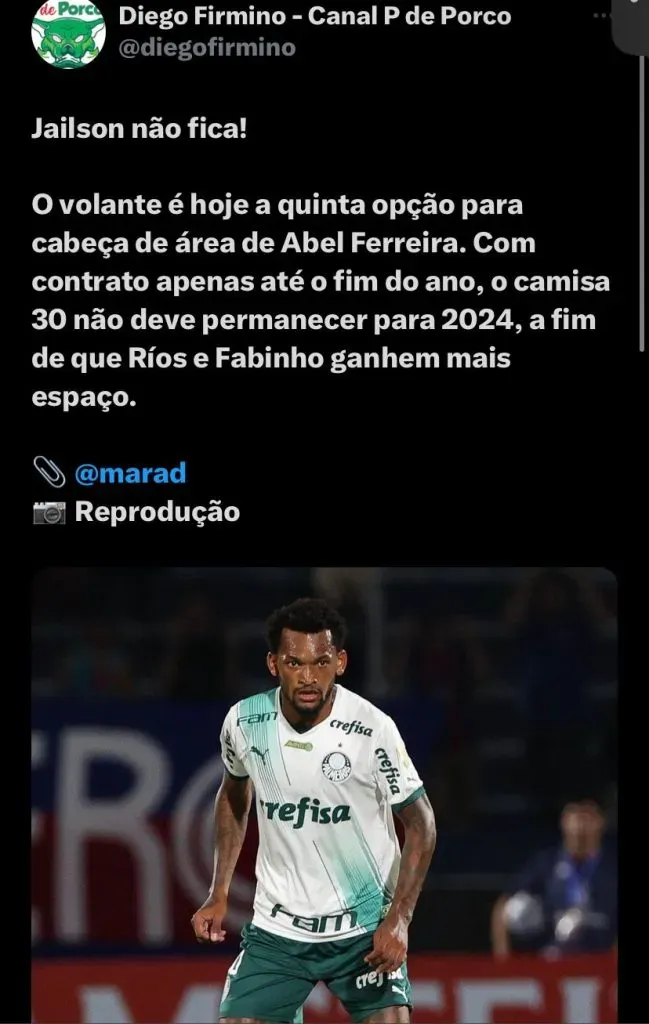Image resolution: width=649 pixels, height=1024 pixels.
Task: Open the @diegofirmino account name
Action: click(x=207, y=46)
